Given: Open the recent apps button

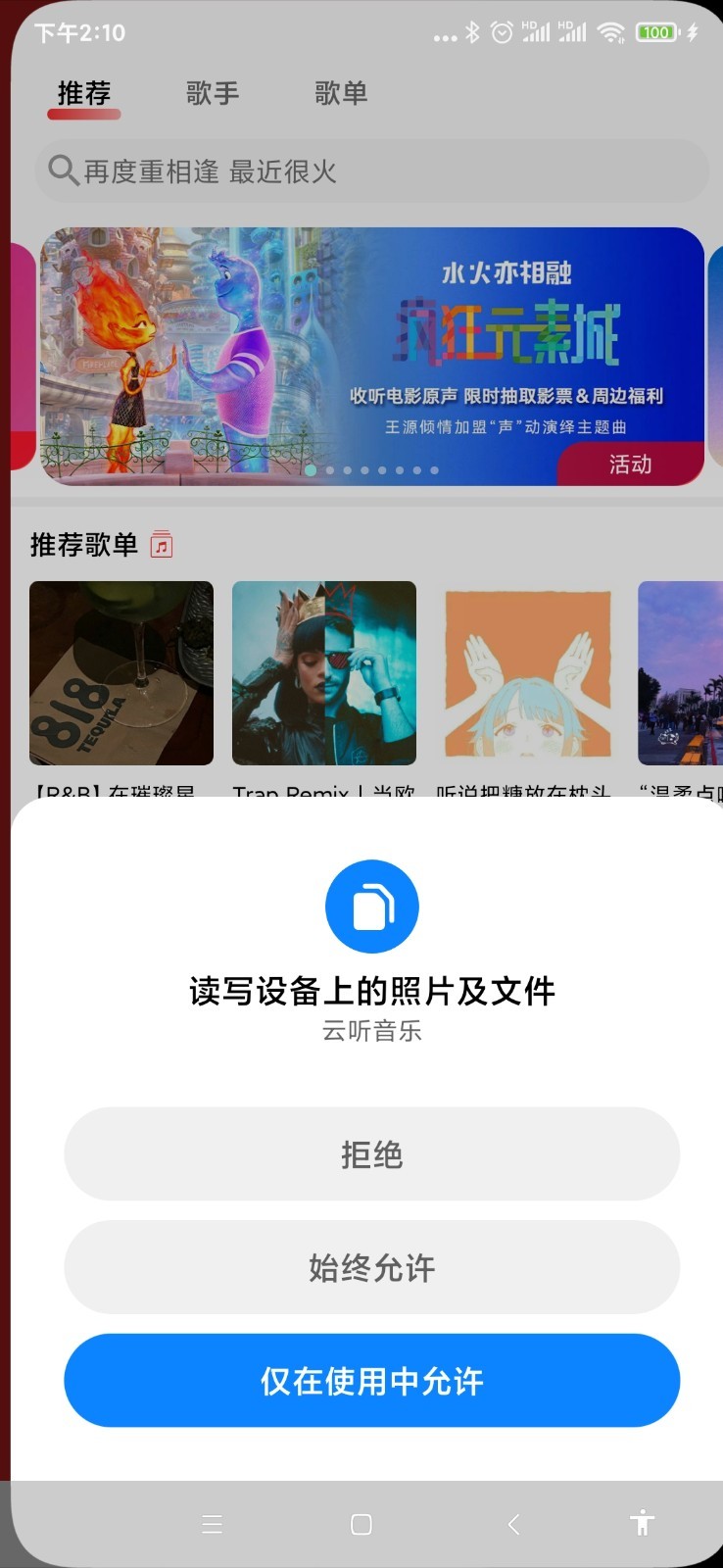Looking at the screenshot, I should pyautogui.click(x=211, y=1523).
